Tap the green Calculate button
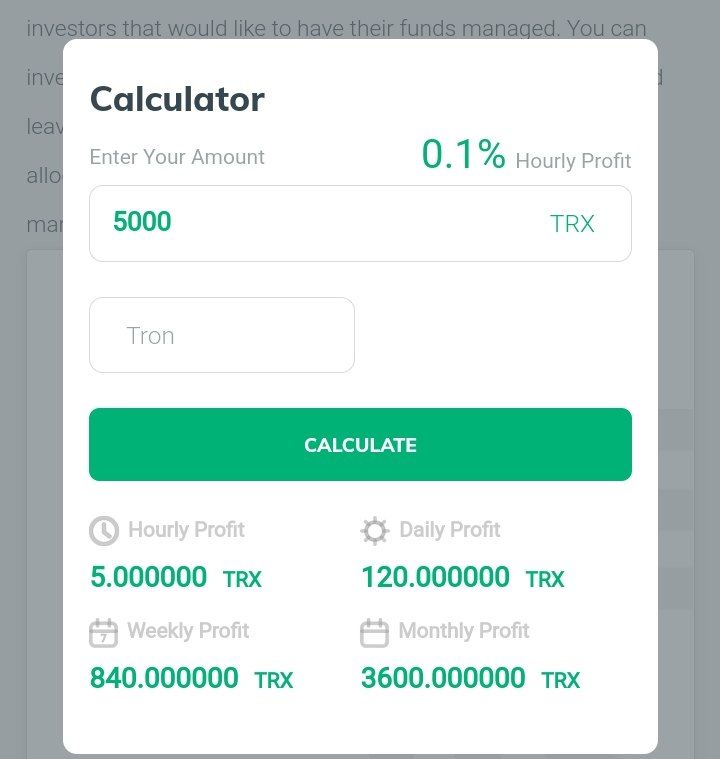 (360, 445)
